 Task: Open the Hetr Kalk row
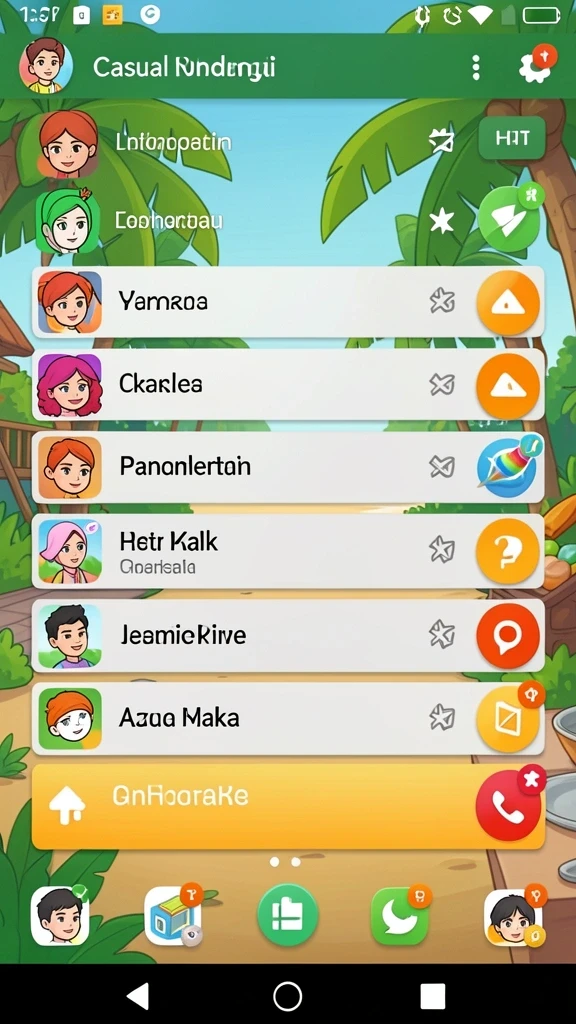(x=288, y=551)
